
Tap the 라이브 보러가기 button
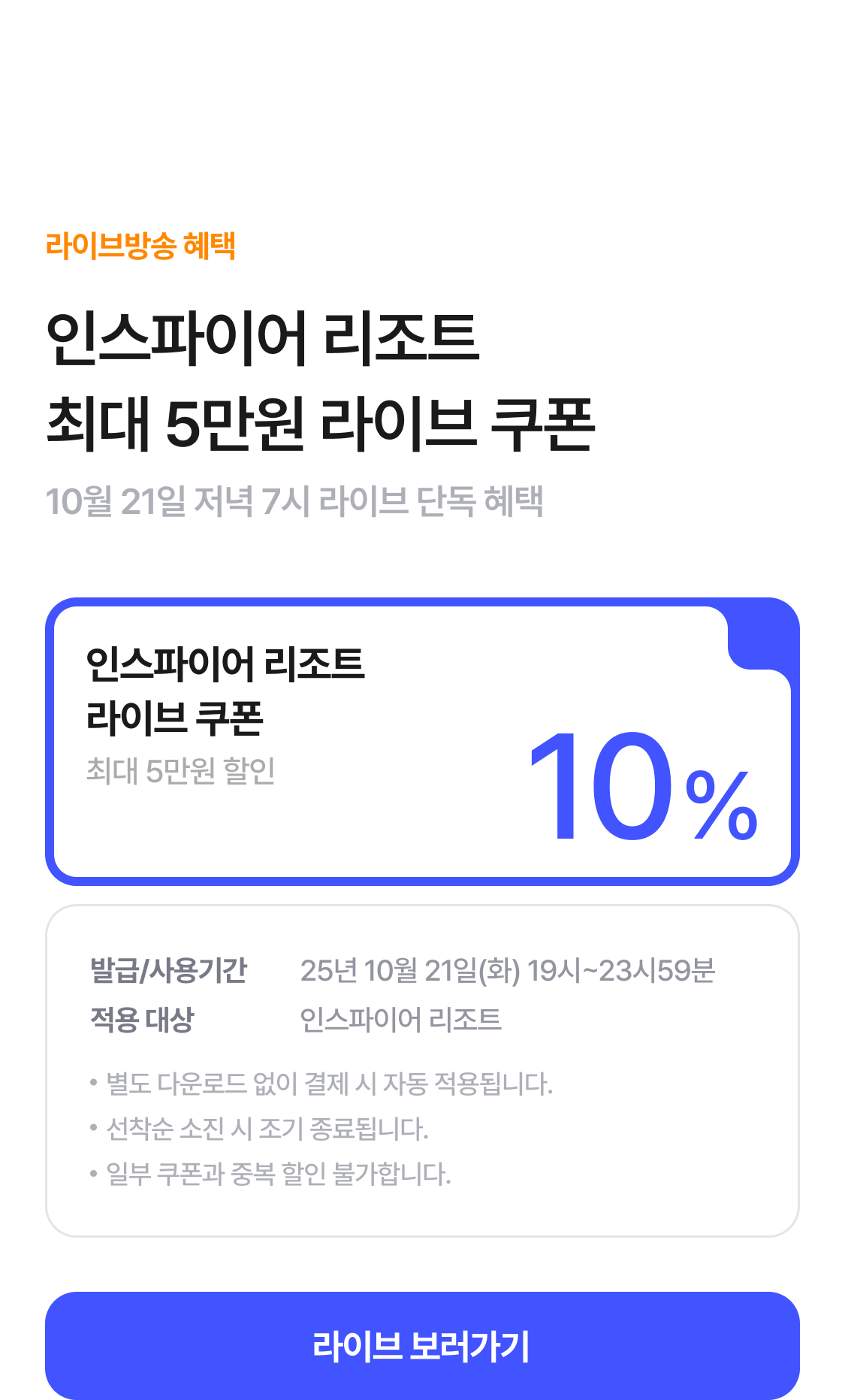tap(422, 1345)
